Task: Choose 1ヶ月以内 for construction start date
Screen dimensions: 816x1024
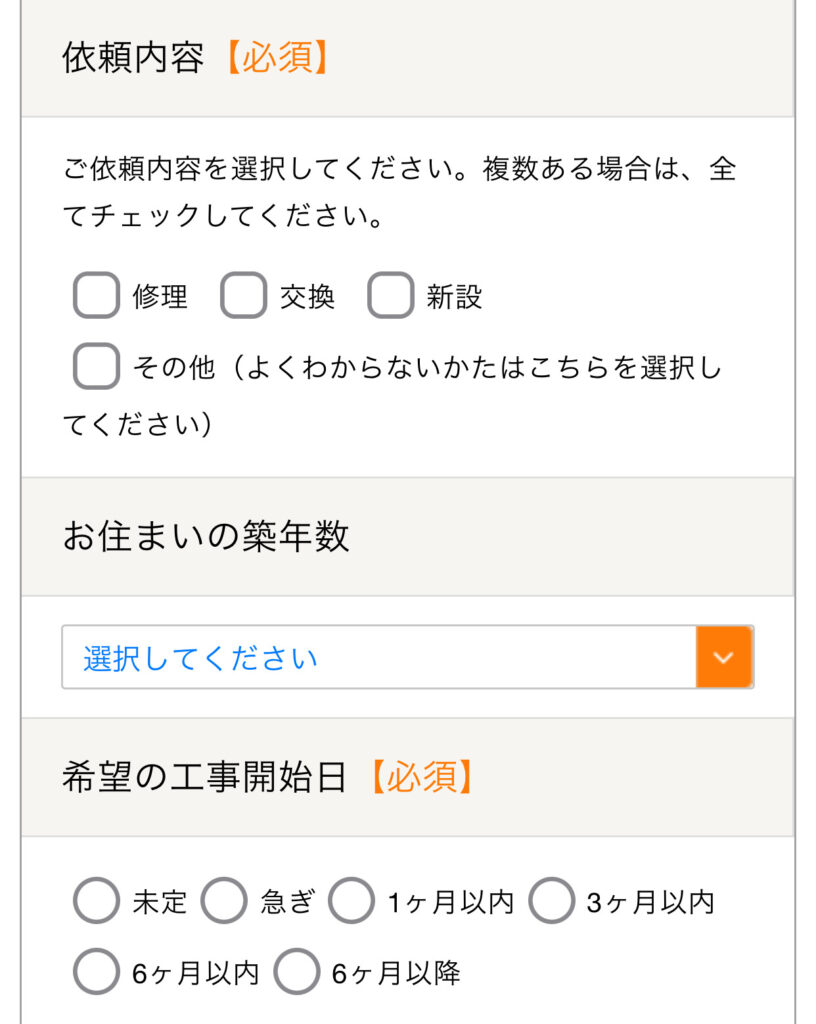Action: coord(350,901)
